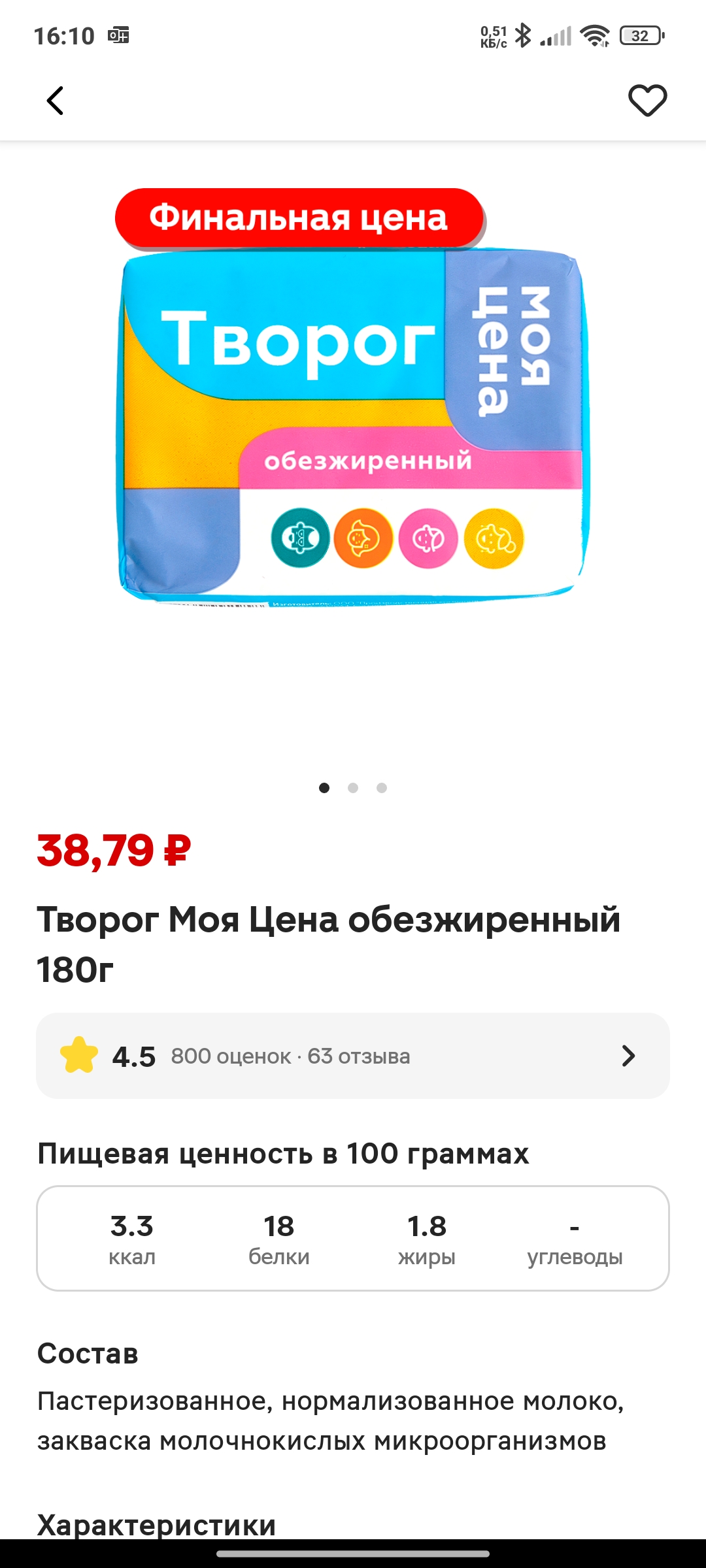The height and width of the screenshot is (1568, 706).
Task: Go back using the top-left arrow
Action: 56,101
